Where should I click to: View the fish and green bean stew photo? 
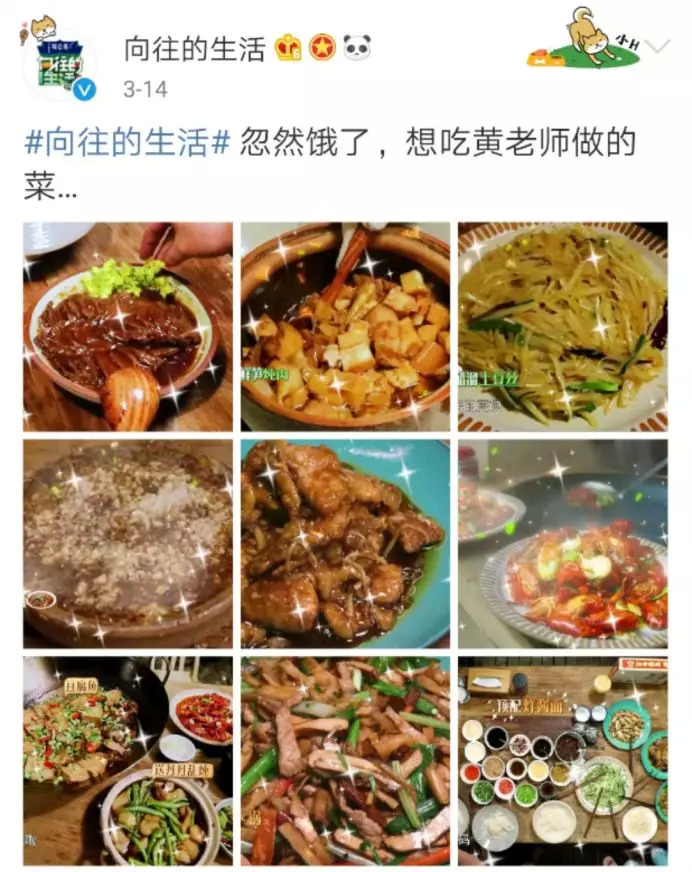(x=128, y=761)
